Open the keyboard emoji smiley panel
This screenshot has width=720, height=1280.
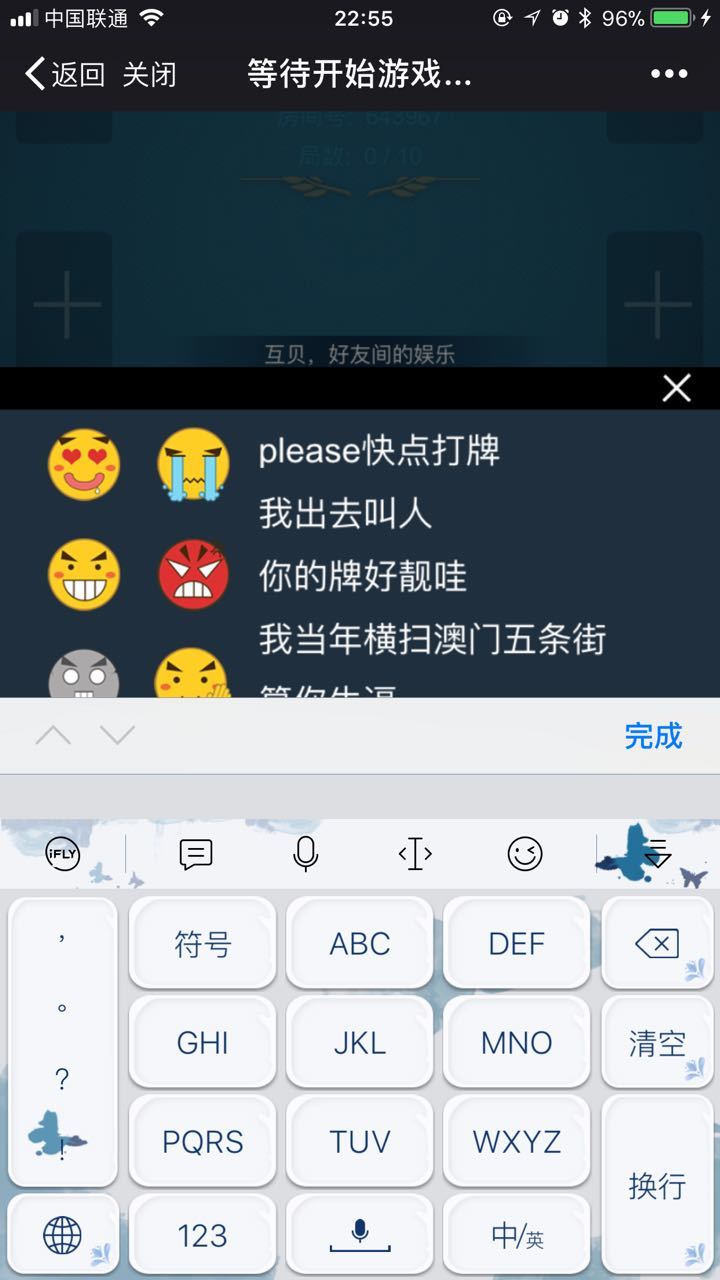(x=524, y=853)
